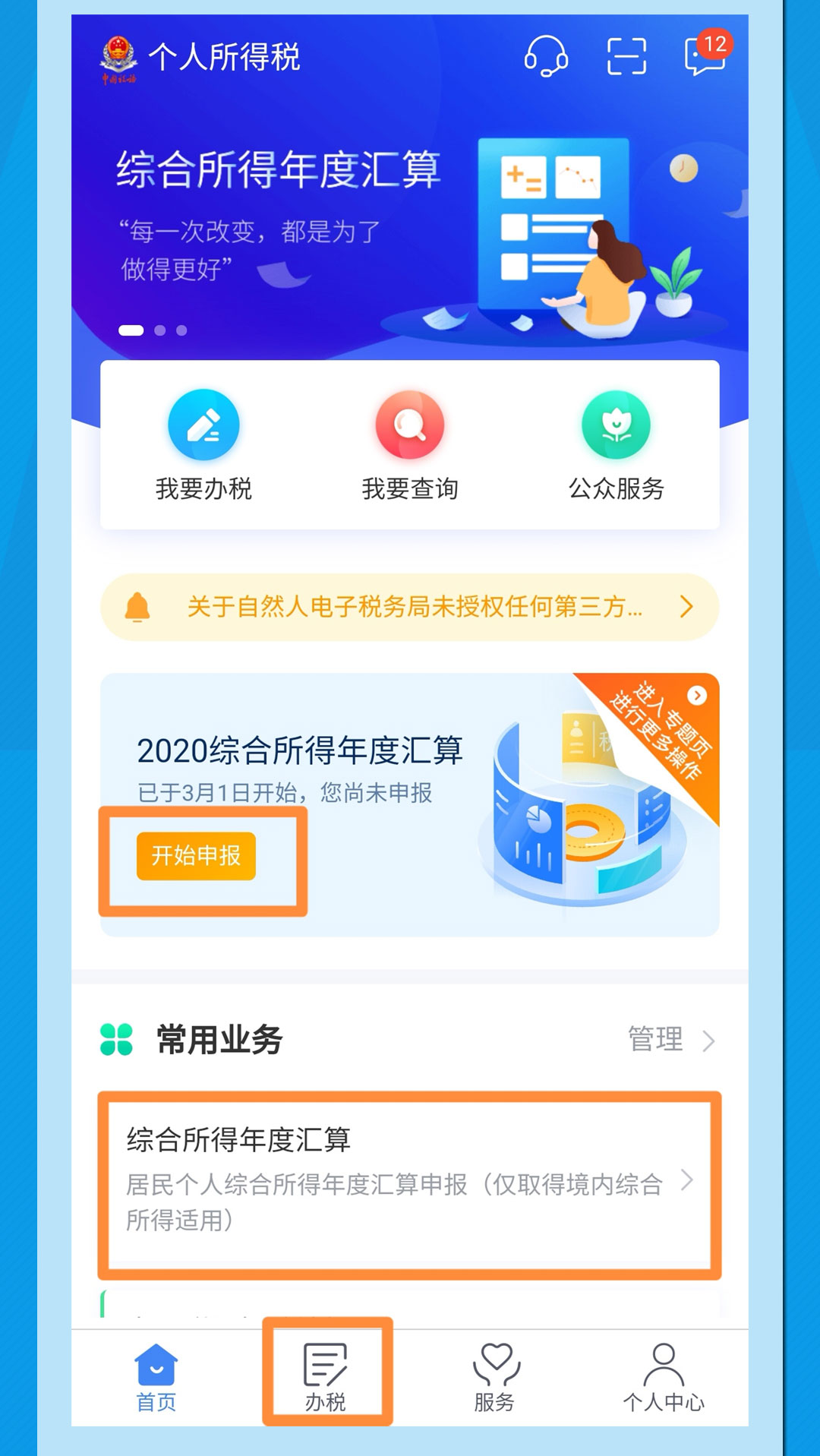
Task: Open the customer service headset icon
Action: (546, 56)
